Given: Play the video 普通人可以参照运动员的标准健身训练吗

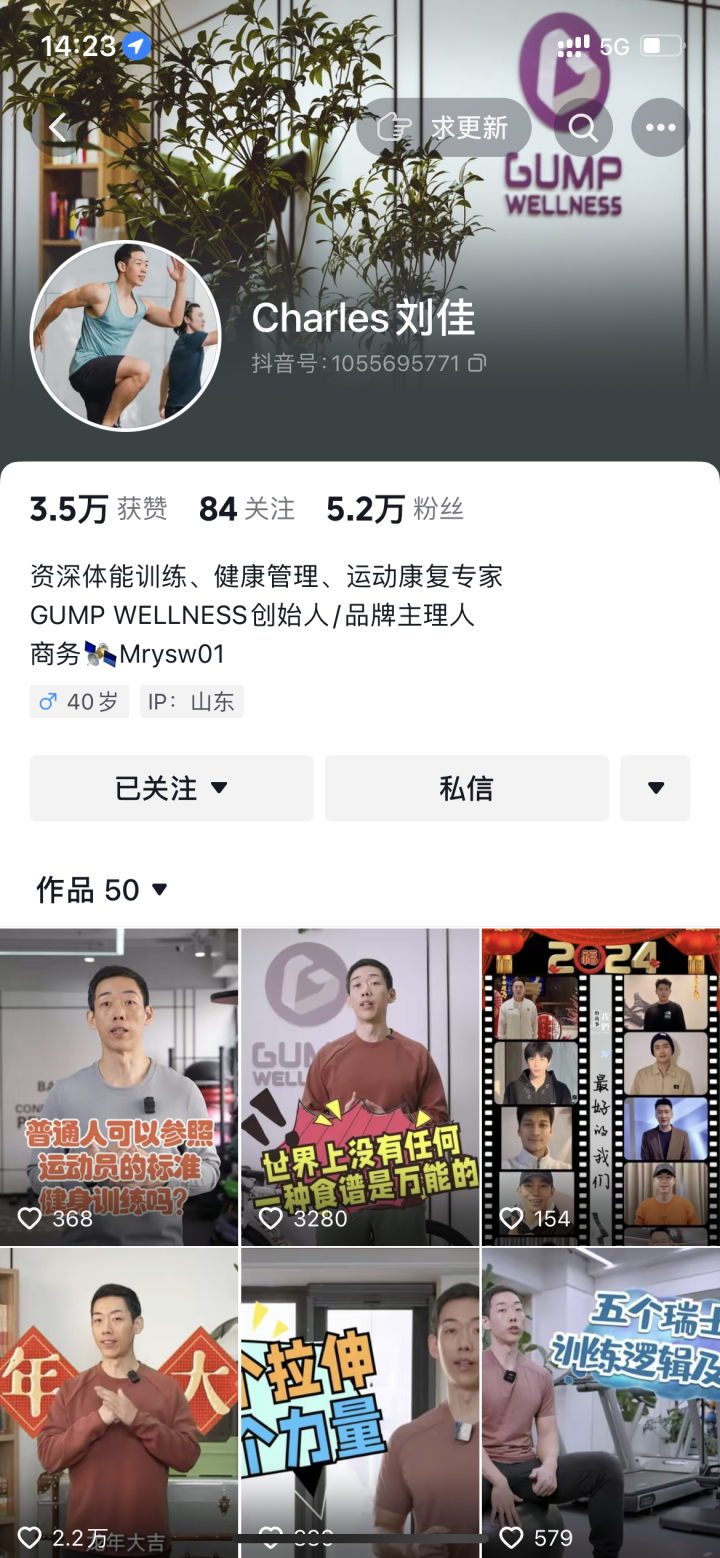Looking at the screenshot, I should [119, 1086].
